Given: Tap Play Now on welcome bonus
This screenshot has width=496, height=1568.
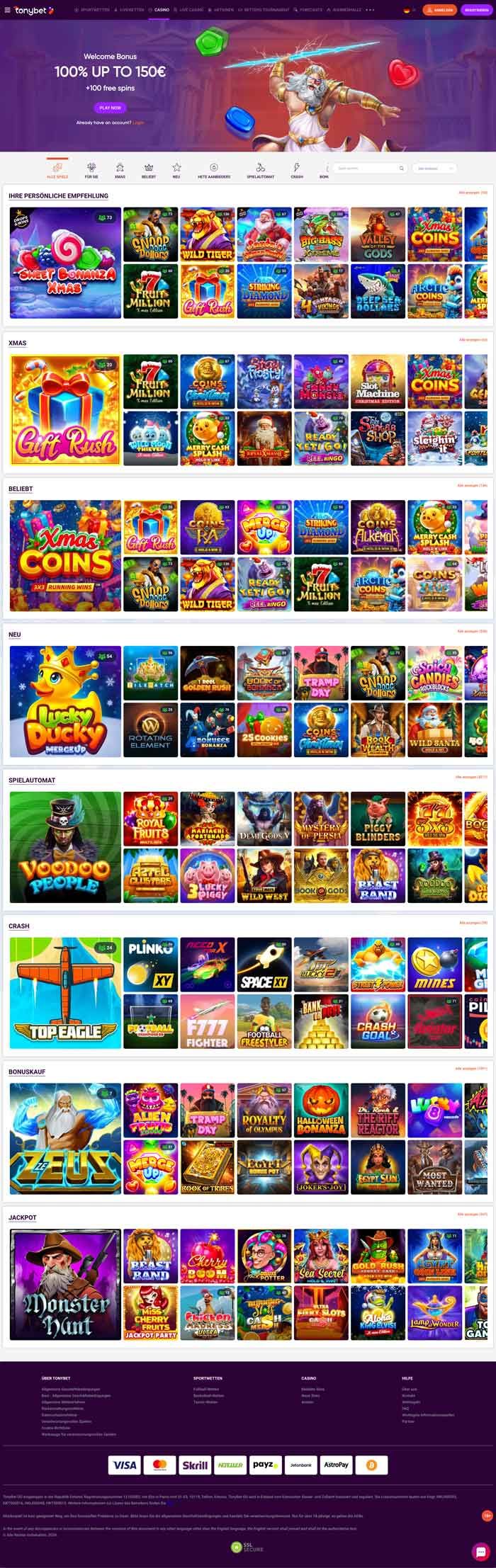Looking at the screenshot, I should pos(110,108).
